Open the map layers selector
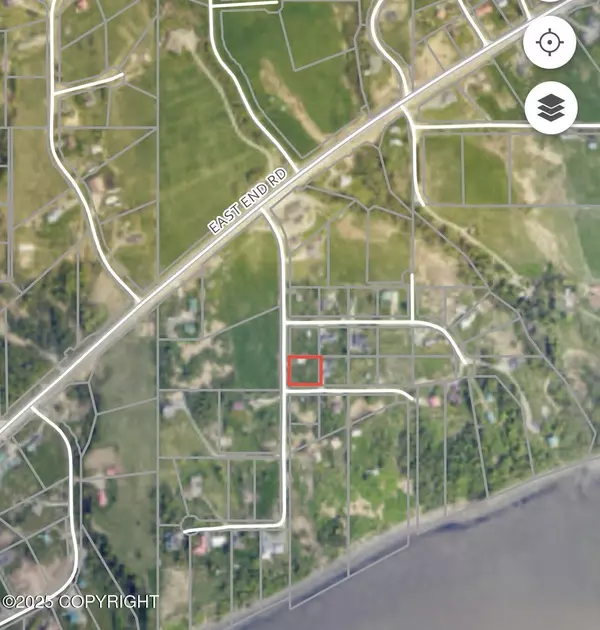This screenshot has width=600, height=630. 549,109
